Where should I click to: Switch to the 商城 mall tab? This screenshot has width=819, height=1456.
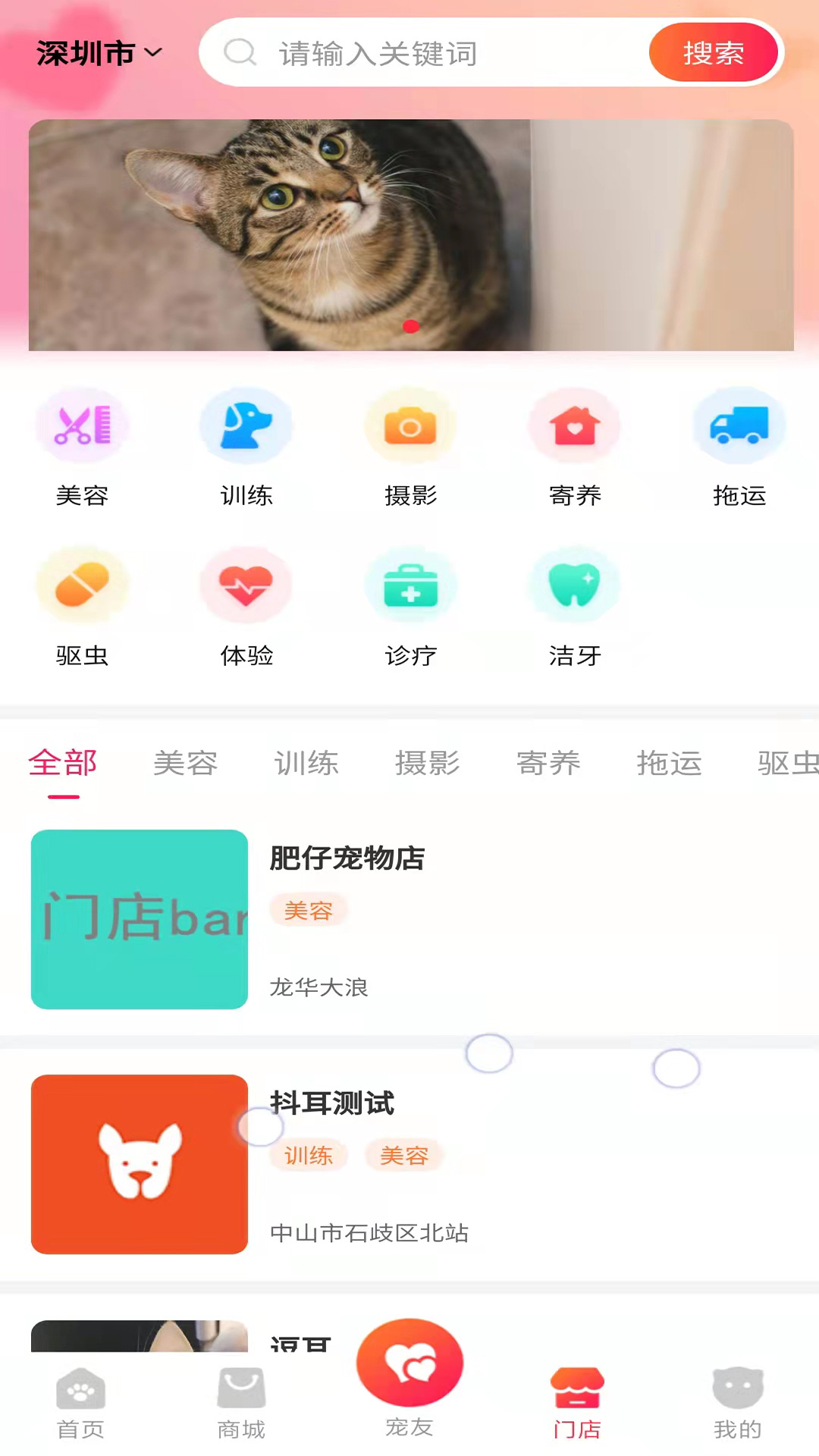point(241,1404)
